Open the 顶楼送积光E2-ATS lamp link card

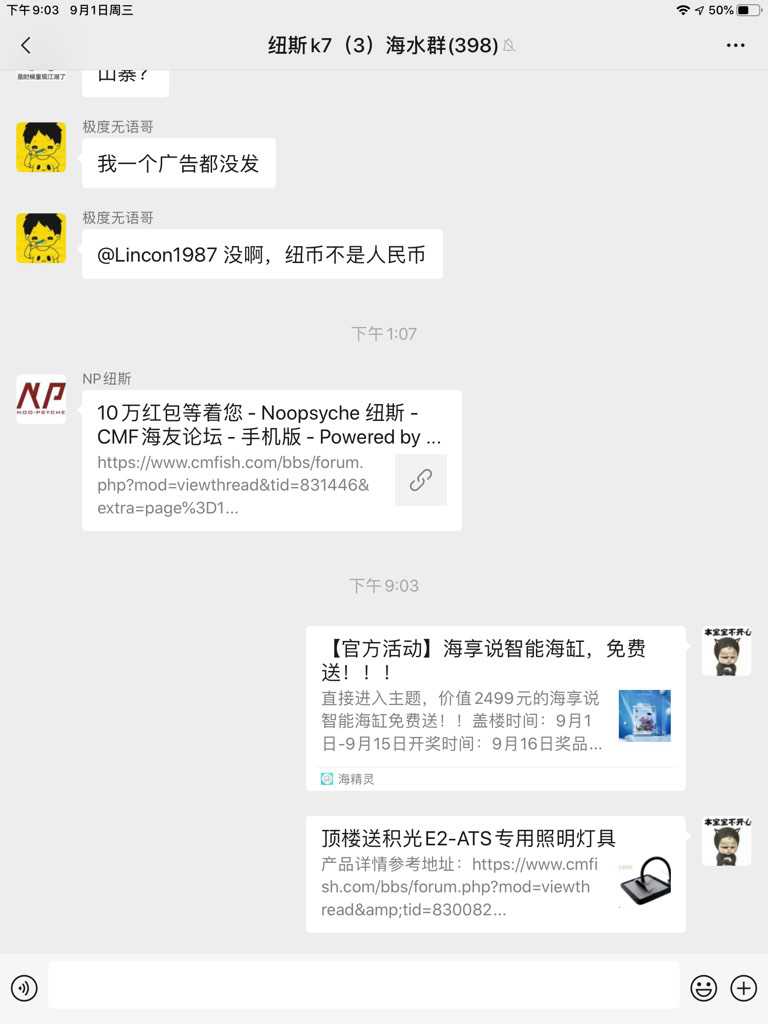coord(495,874)
